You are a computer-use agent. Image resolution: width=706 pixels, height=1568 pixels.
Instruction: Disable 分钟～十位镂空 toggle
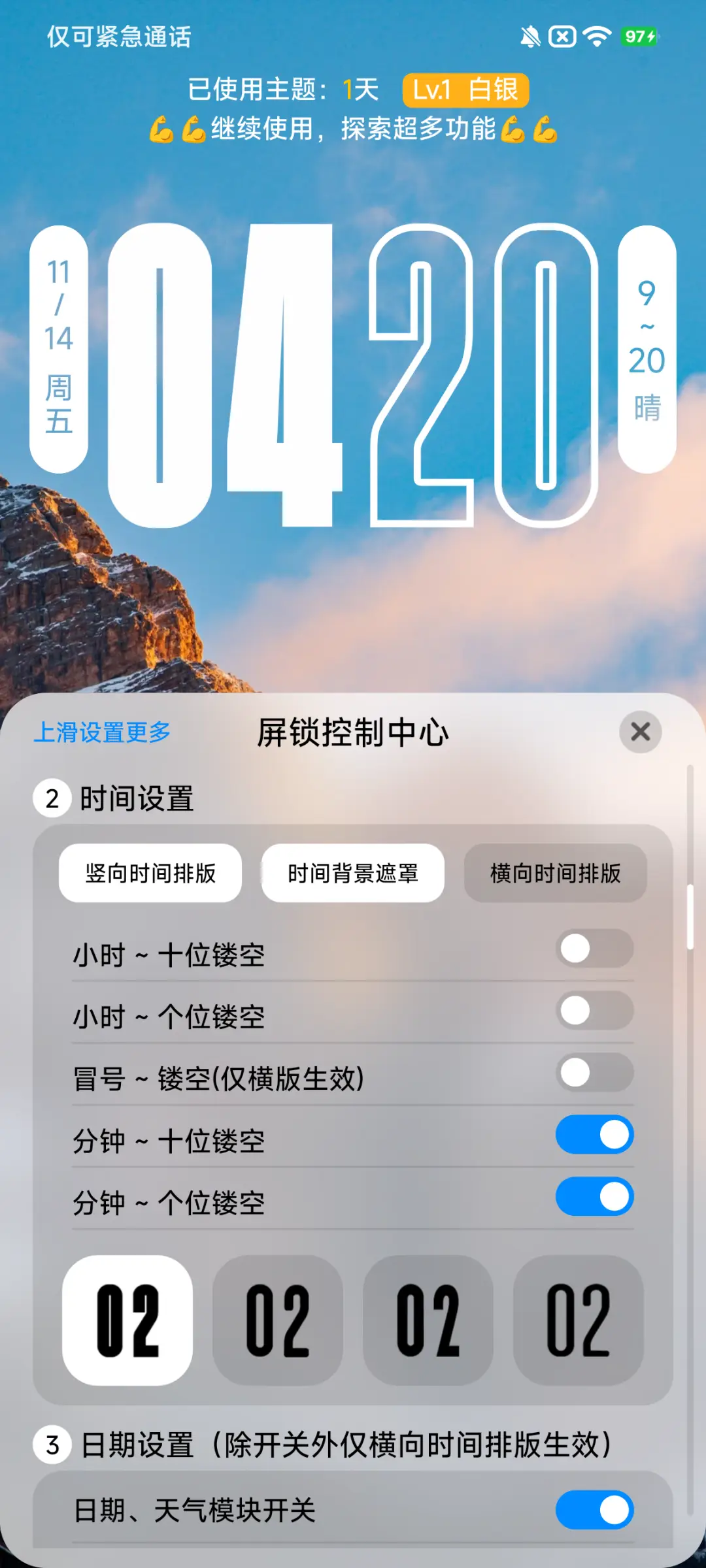point(594,1135)
